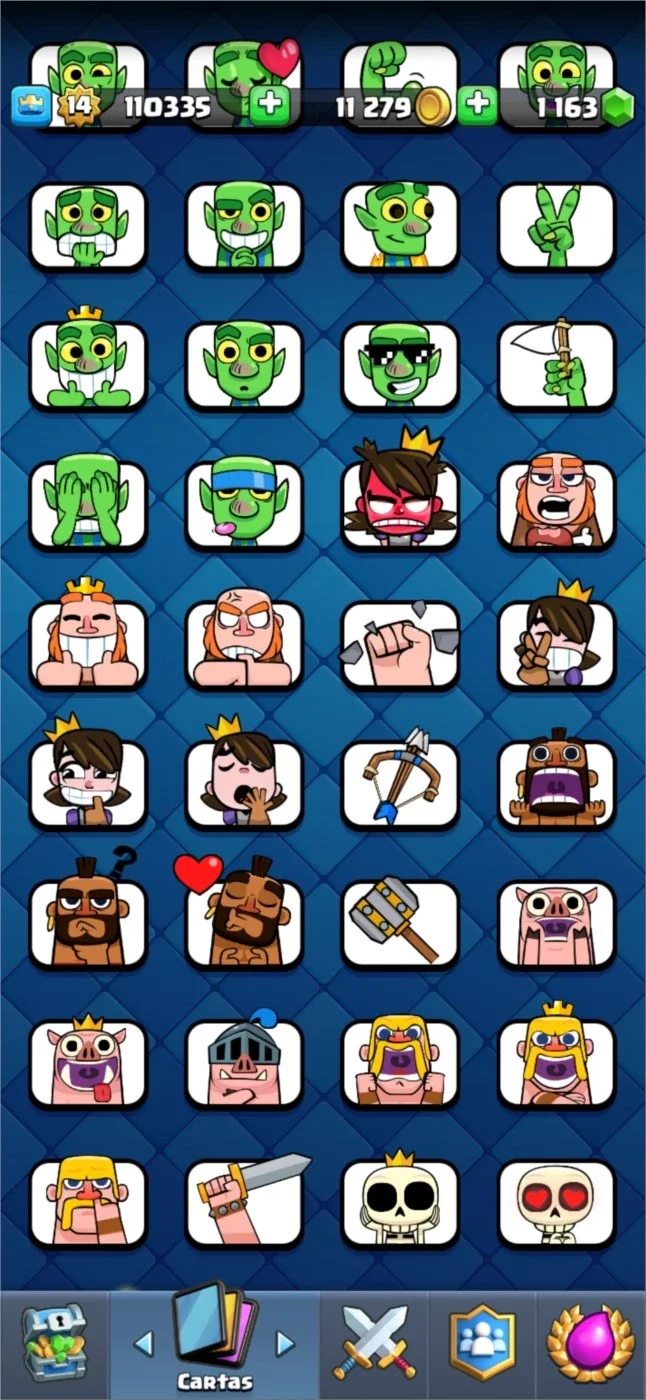Choose the hammer emote
This screenshot has height=1400, width=646.
tap(400, 922)
